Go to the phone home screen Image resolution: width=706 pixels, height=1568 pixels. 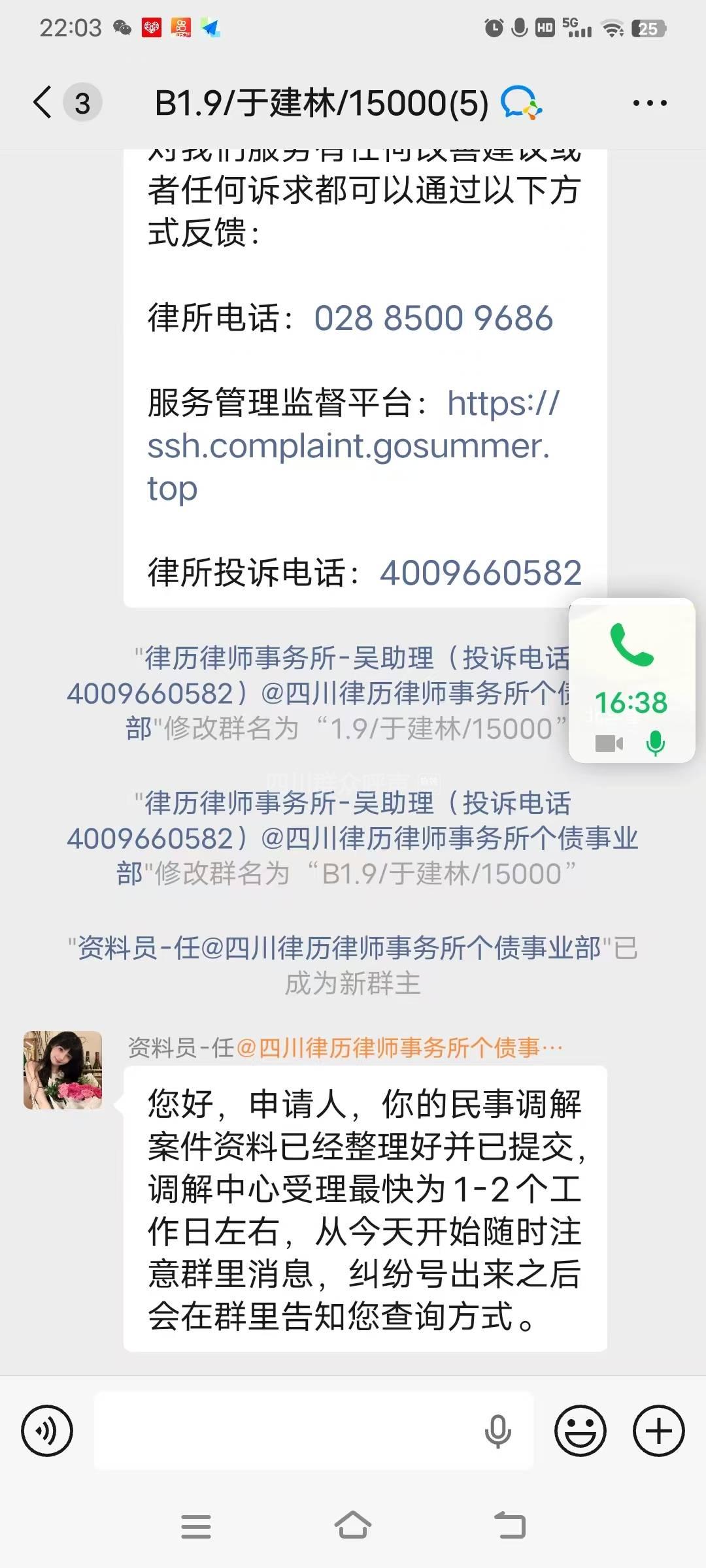(353, 1526)
